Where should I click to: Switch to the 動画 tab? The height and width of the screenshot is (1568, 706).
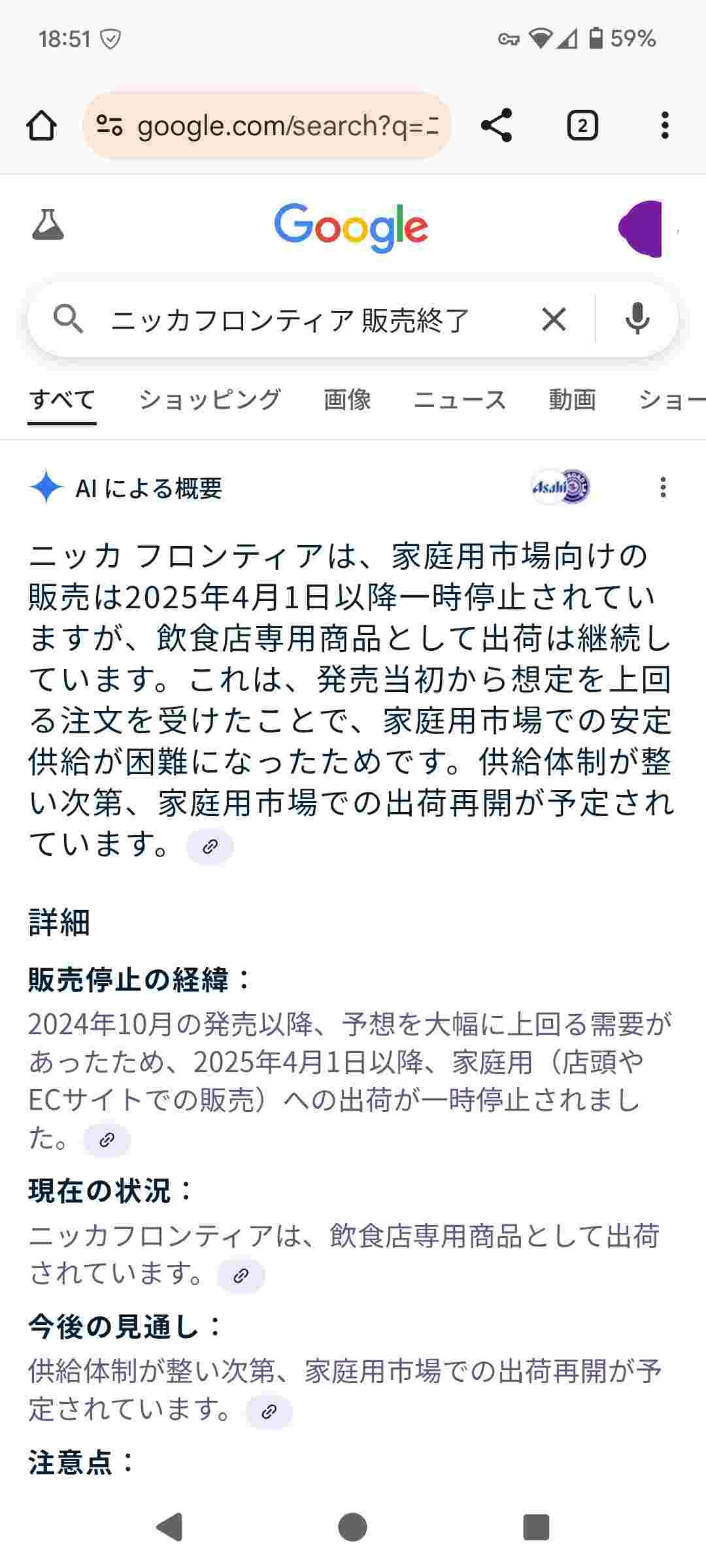(572, 399)
